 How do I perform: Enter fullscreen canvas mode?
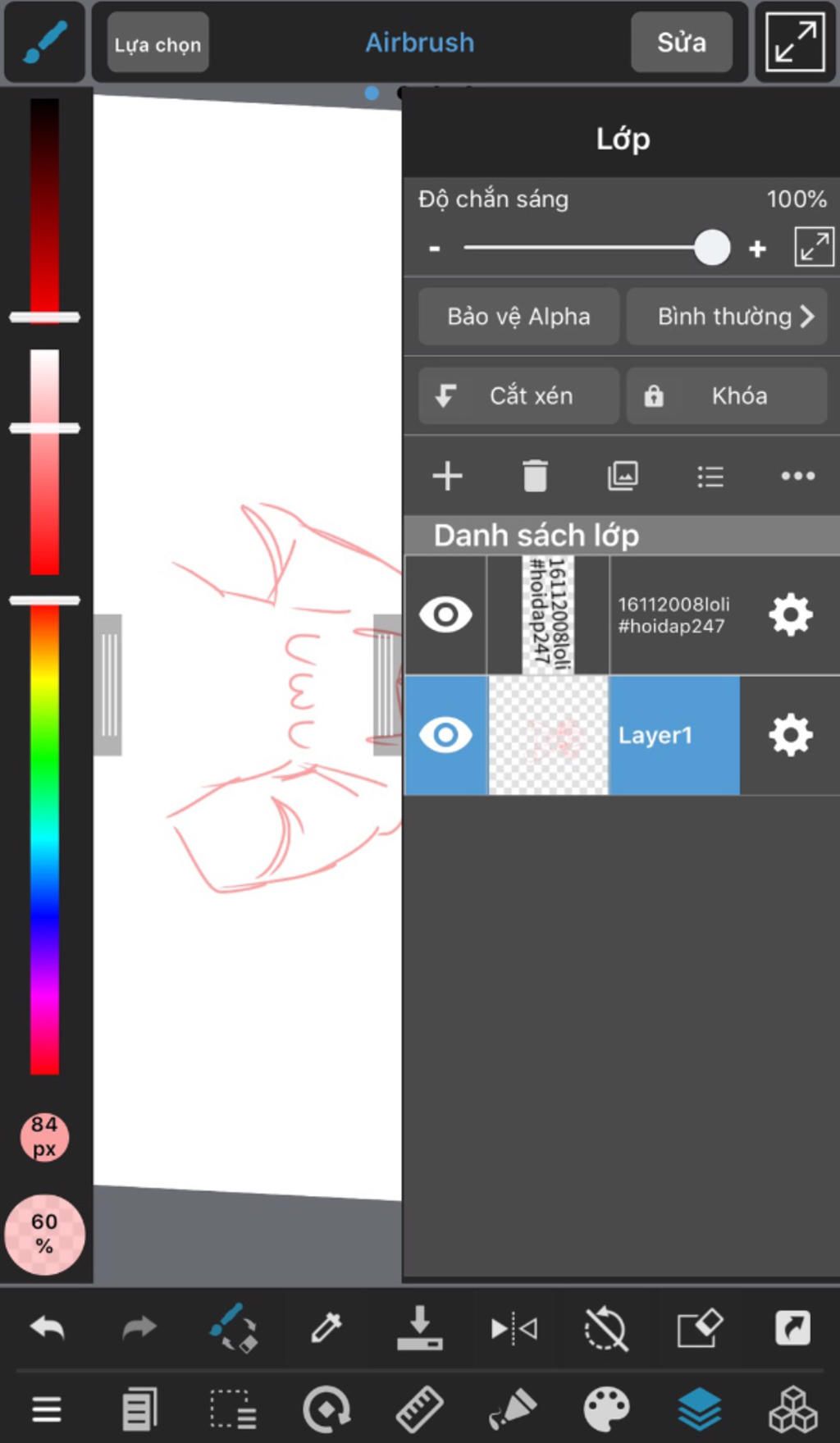click(x=794, y=43)
